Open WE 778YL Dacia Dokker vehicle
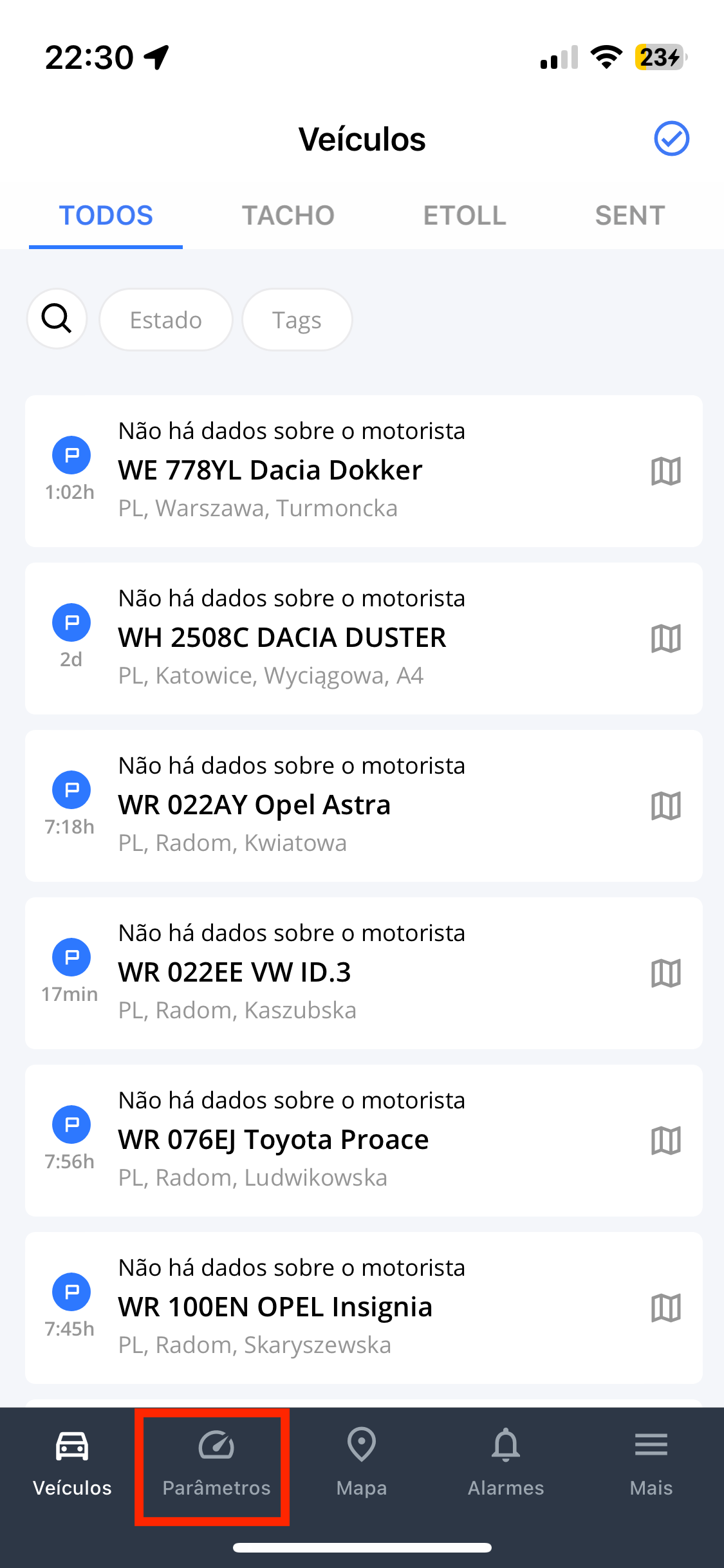Screen dimensions: 724x1568 coord(364,471)
